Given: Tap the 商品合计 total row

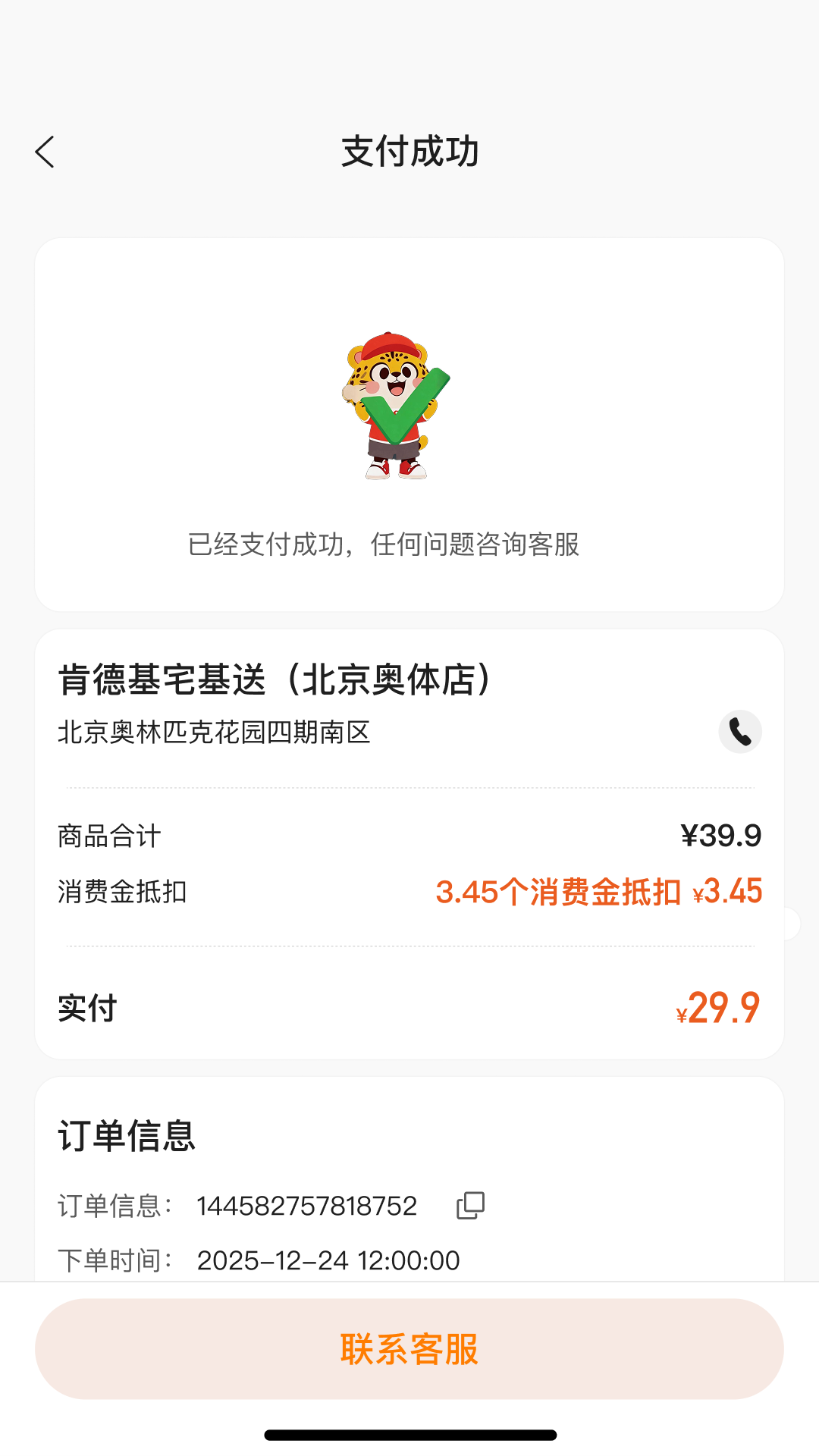Looking at the screenshot, I should pyautogui.click(x=111, y=834).
